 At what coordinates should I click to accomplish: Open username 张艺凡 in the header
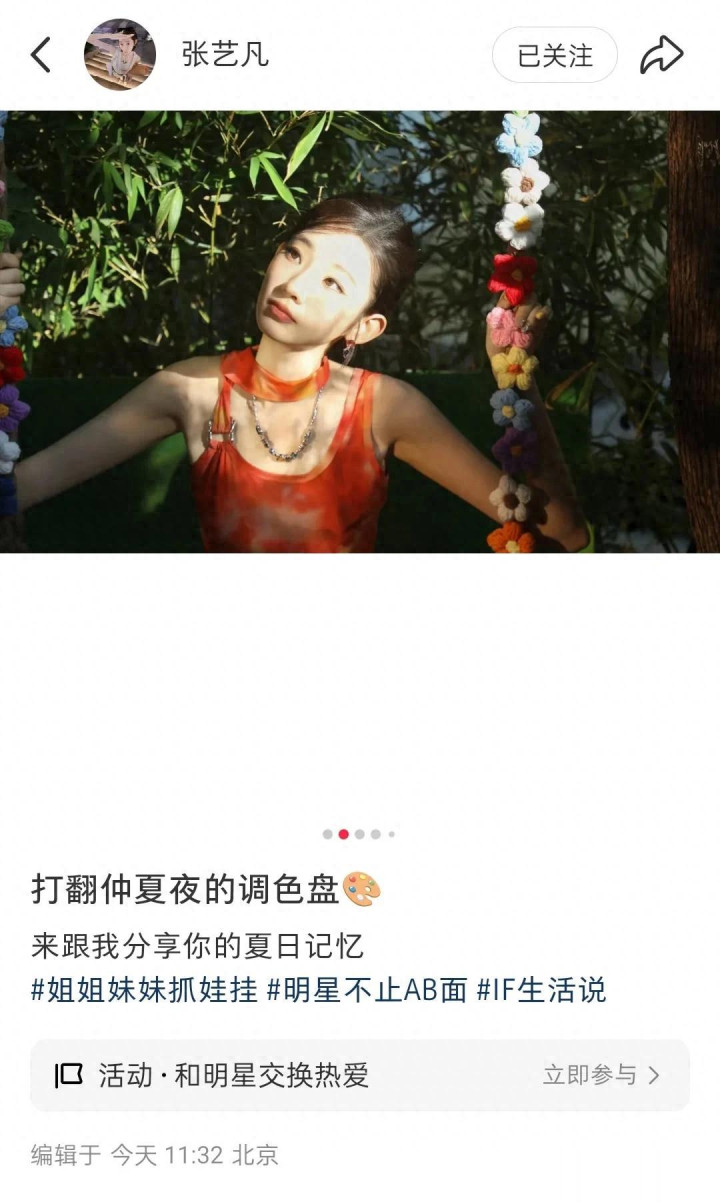225,54
